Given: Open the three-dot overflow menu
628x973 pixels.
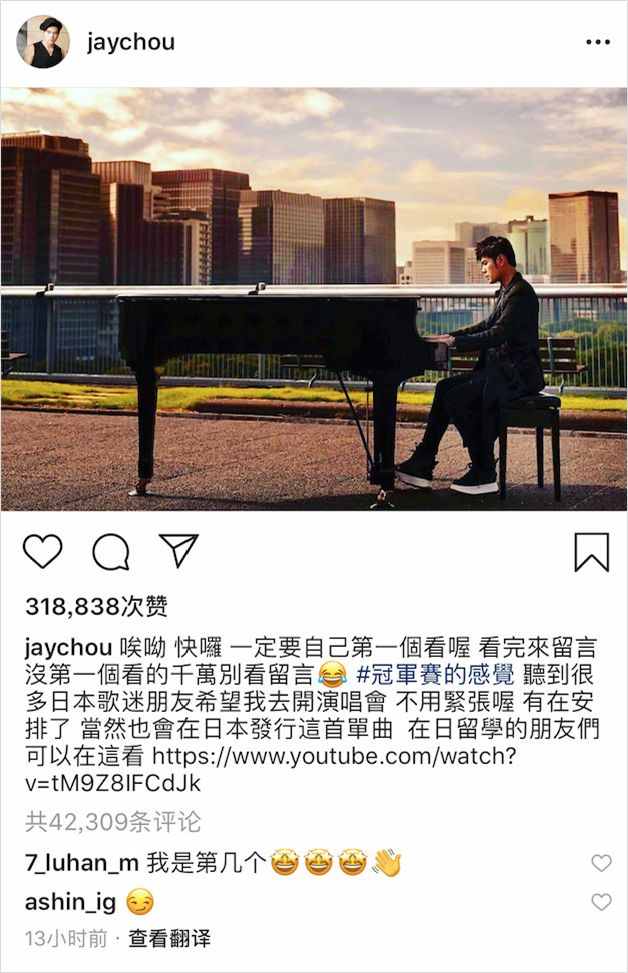Looking at the screenshot, I should point(597,43).
